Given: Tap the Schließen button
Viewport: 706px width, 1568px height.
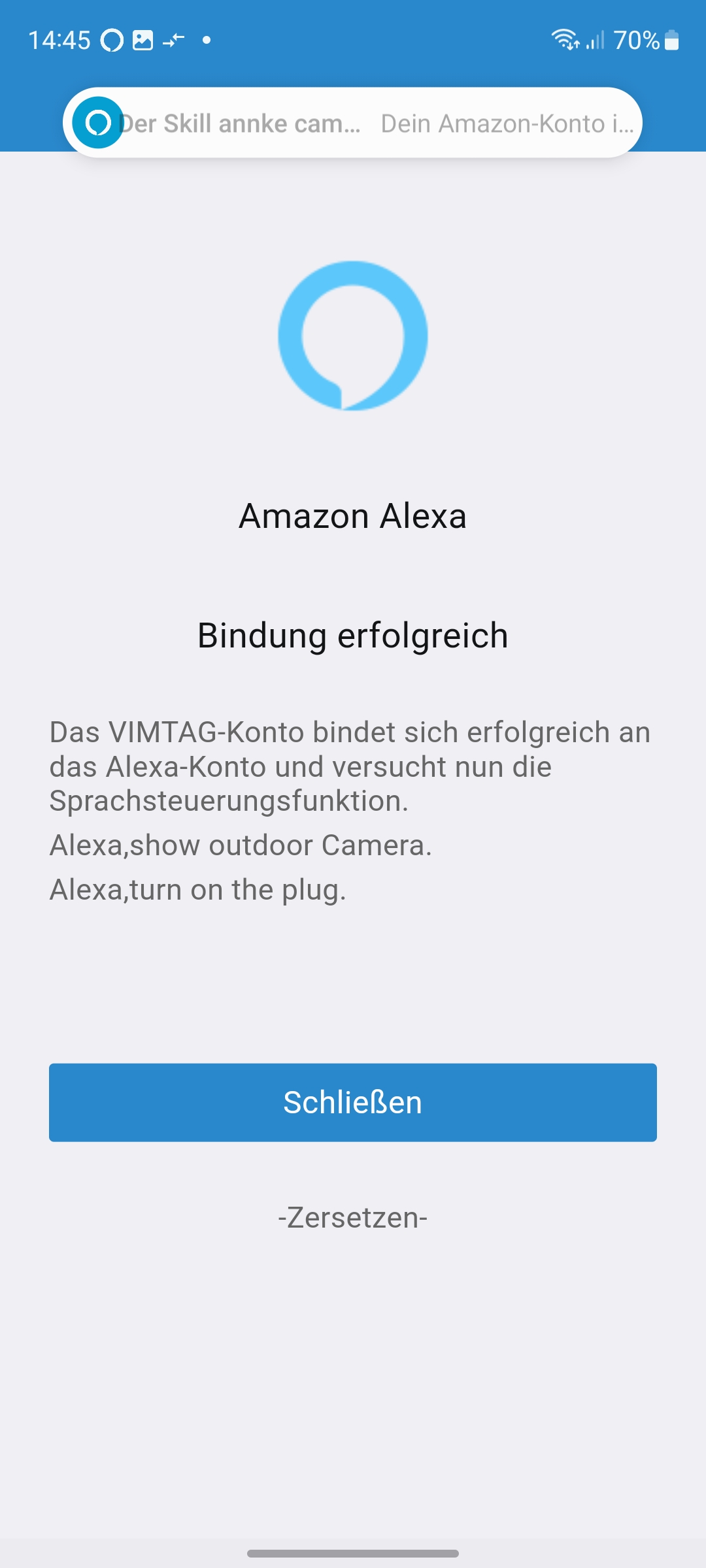Looking at the screenshot, I should [353, 1102].
